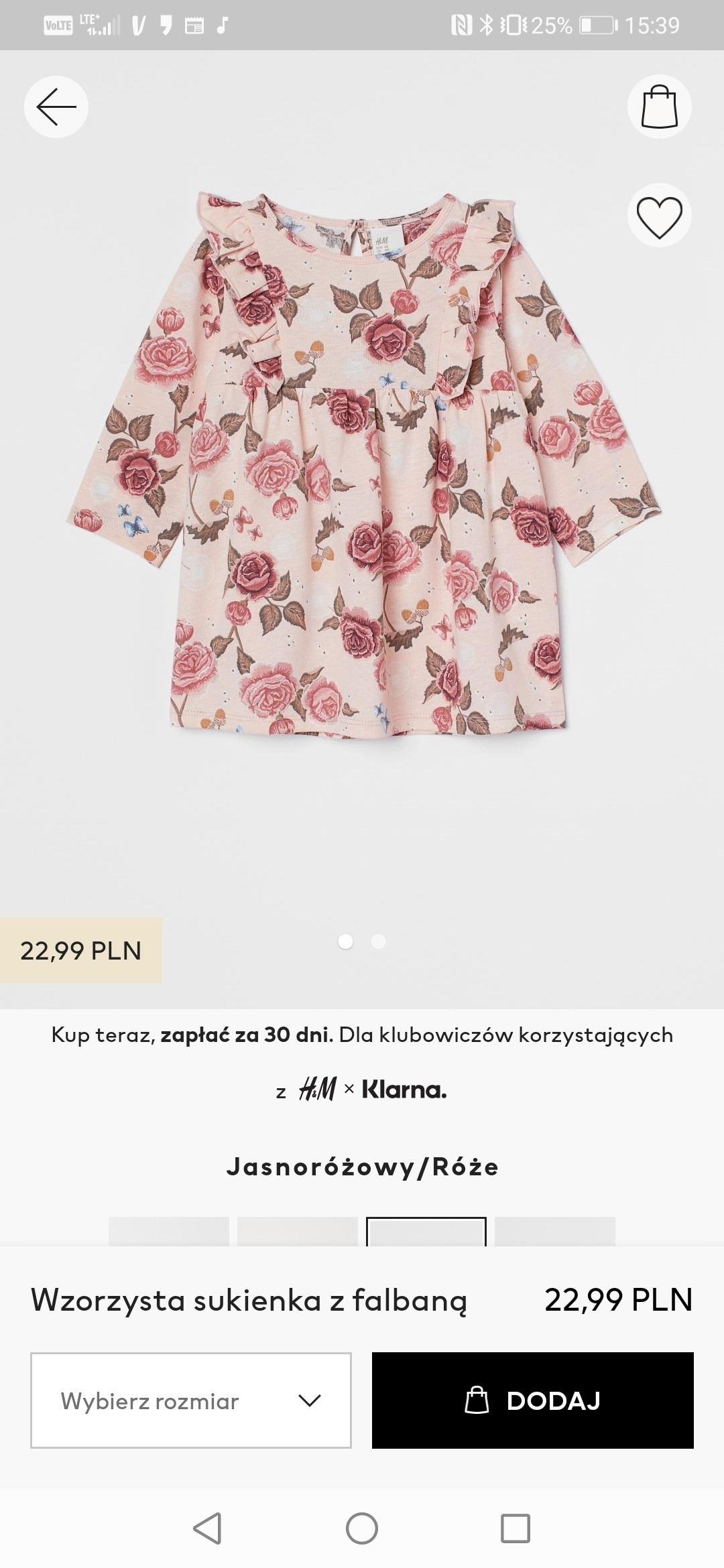This screenshot has width=724, height=1568.
Task: Open recent apps from navigation bar
Action: [516, 1528]
